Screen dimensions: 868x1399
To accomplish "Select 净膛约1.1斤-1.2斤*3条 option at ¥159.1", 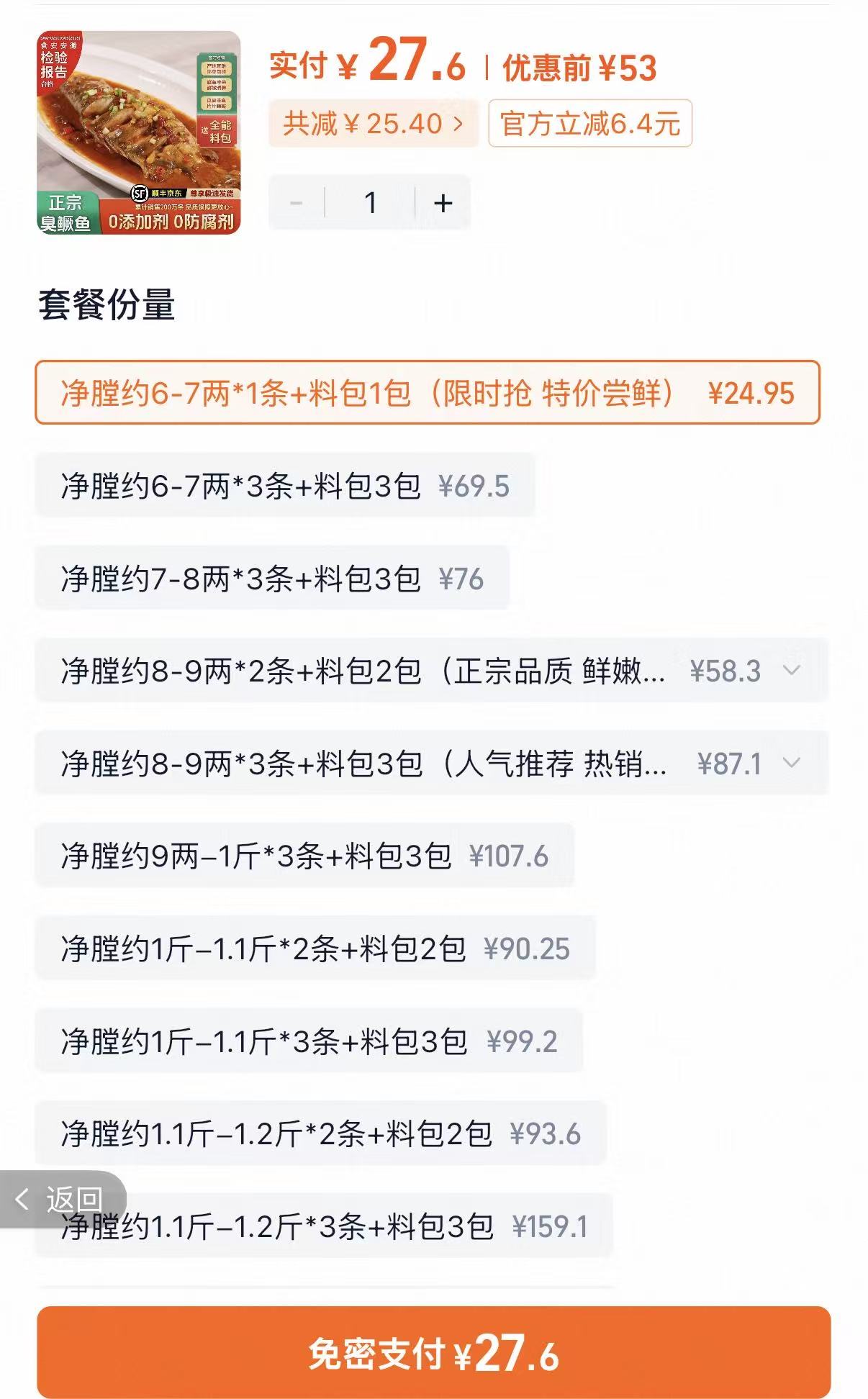I will [324, 1226].
